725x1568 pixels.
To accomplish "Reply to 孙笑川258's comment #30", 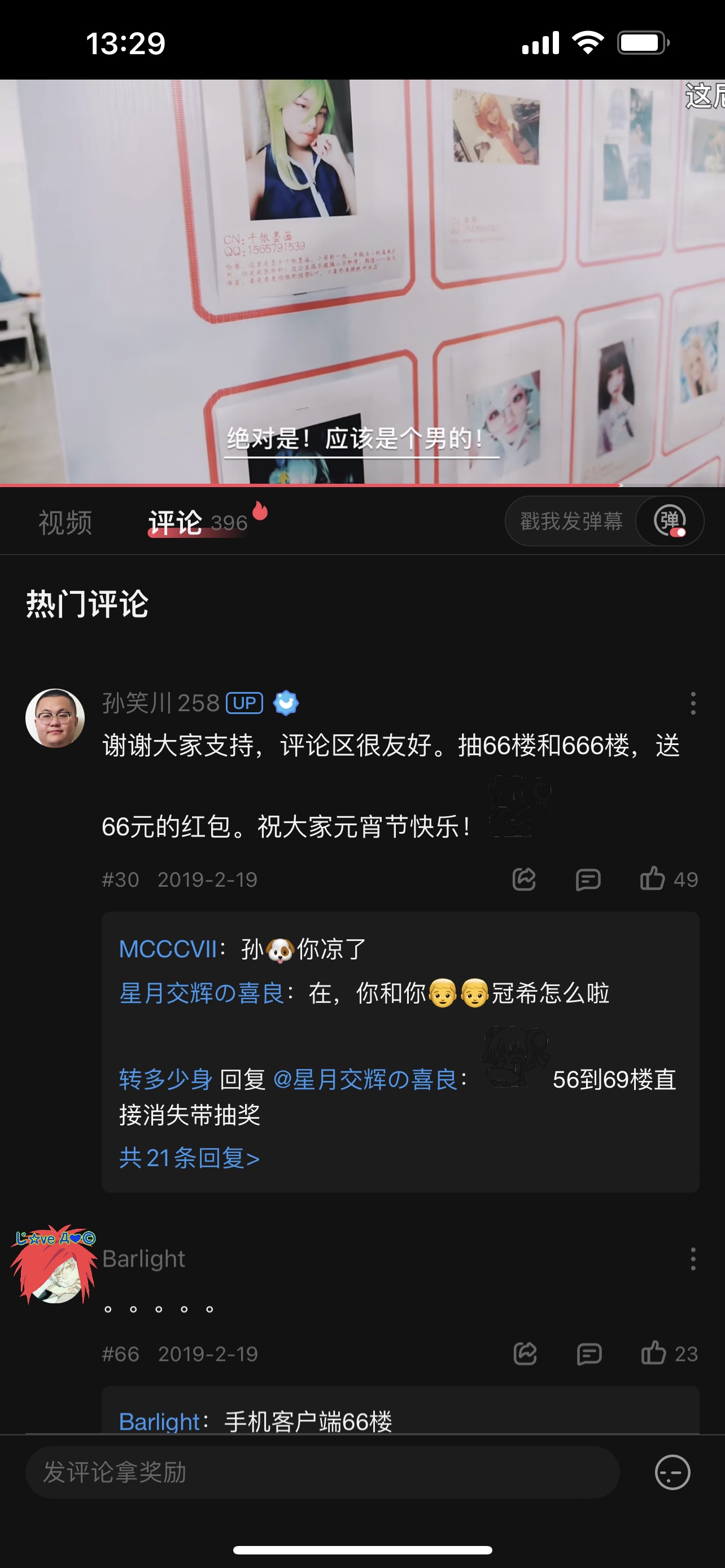I will 588,879.
